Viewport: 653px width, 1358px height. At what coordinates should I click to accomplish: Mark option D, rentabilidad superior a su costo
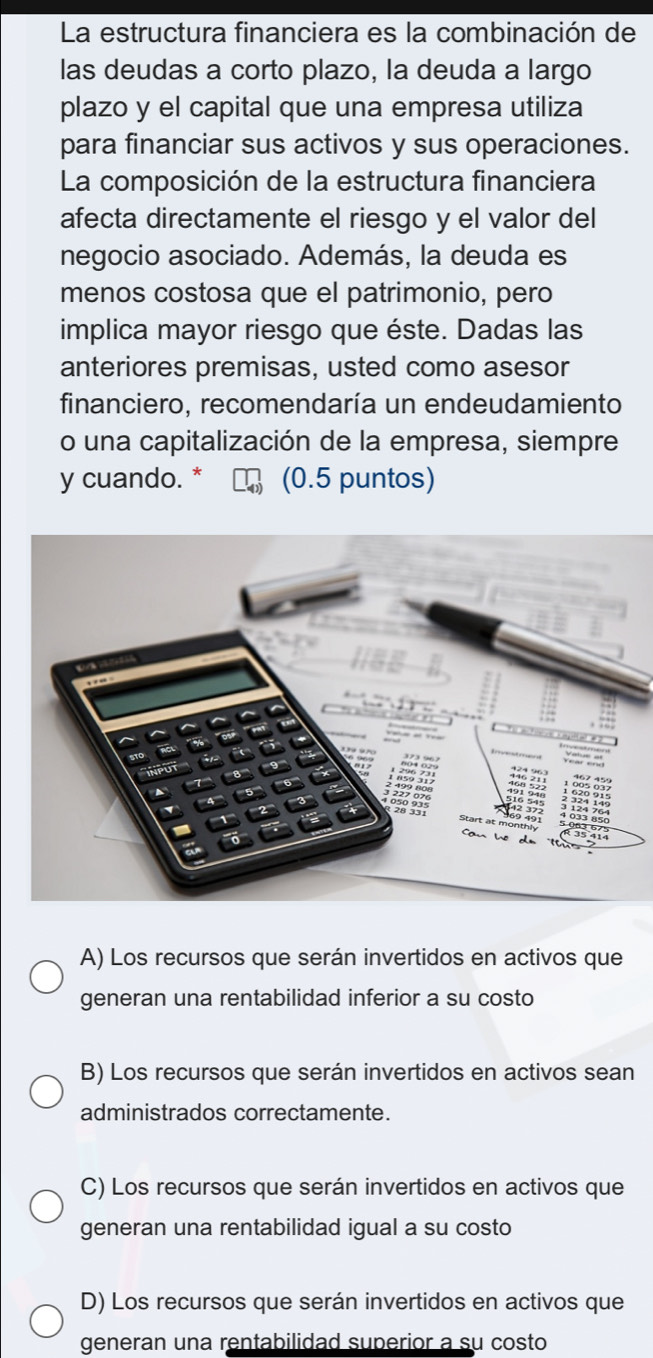[46, 1321]
